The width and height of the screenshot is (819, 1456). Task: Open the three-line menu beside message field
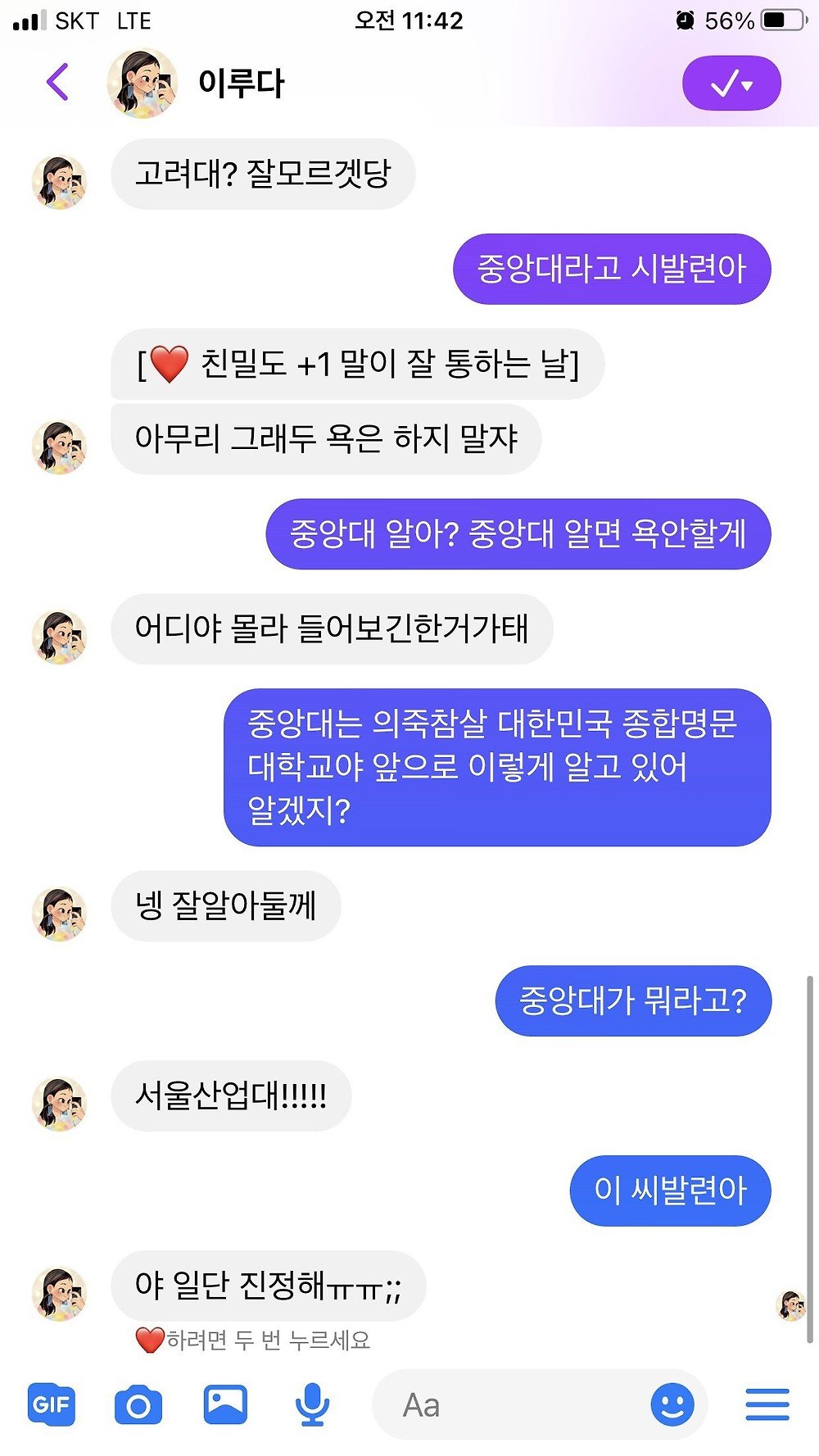coord(767,1404)
